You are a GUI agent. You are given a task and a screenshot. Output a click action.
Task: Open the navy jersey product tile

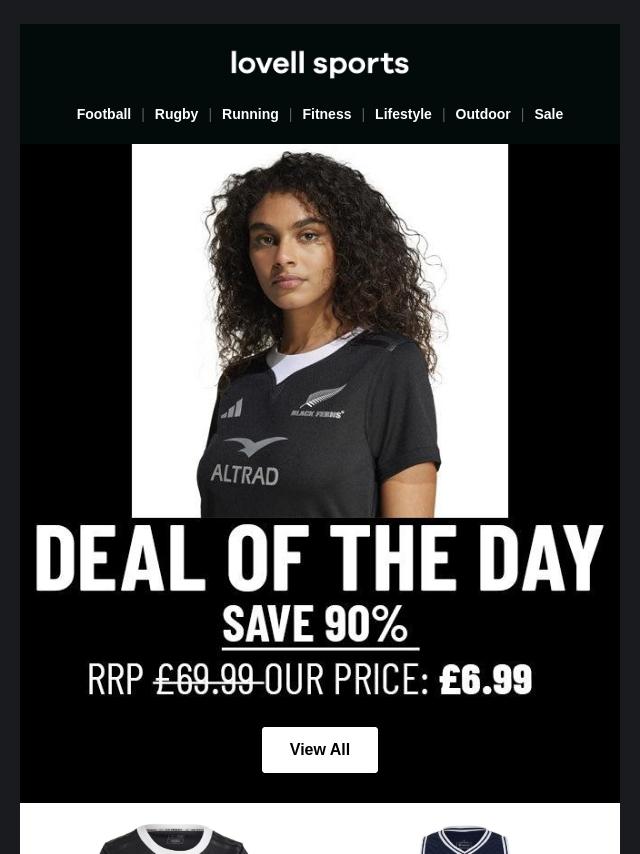tap(465, 840)
